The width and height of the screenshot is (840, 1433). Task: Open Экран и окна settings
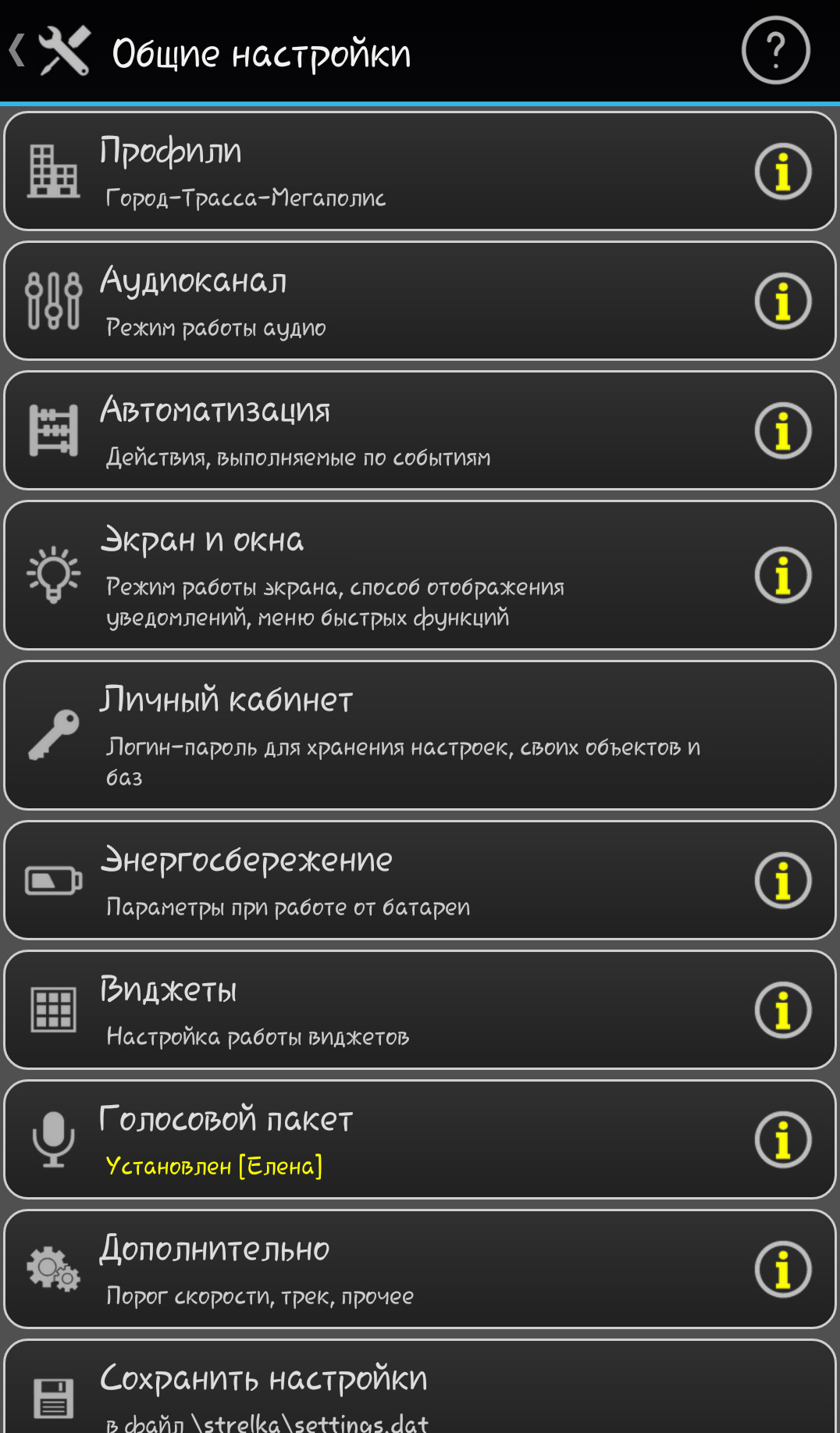[x=375, y=576]
